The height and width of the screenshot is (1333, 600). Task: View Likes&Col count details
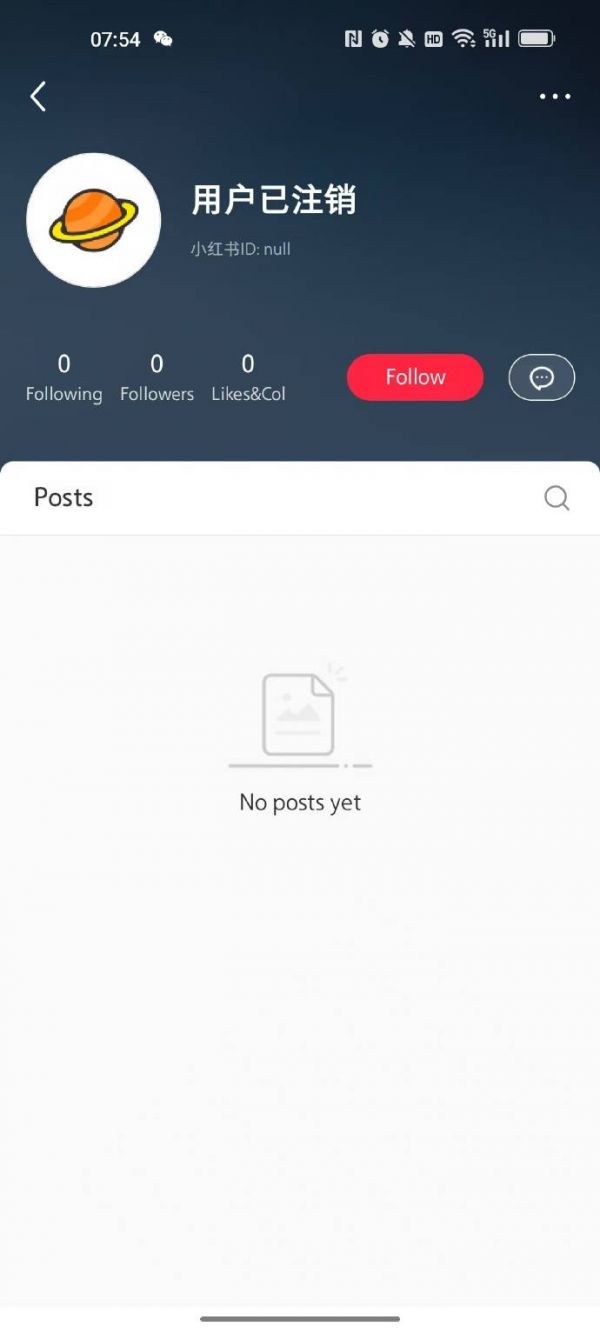(x=248, y=378)
